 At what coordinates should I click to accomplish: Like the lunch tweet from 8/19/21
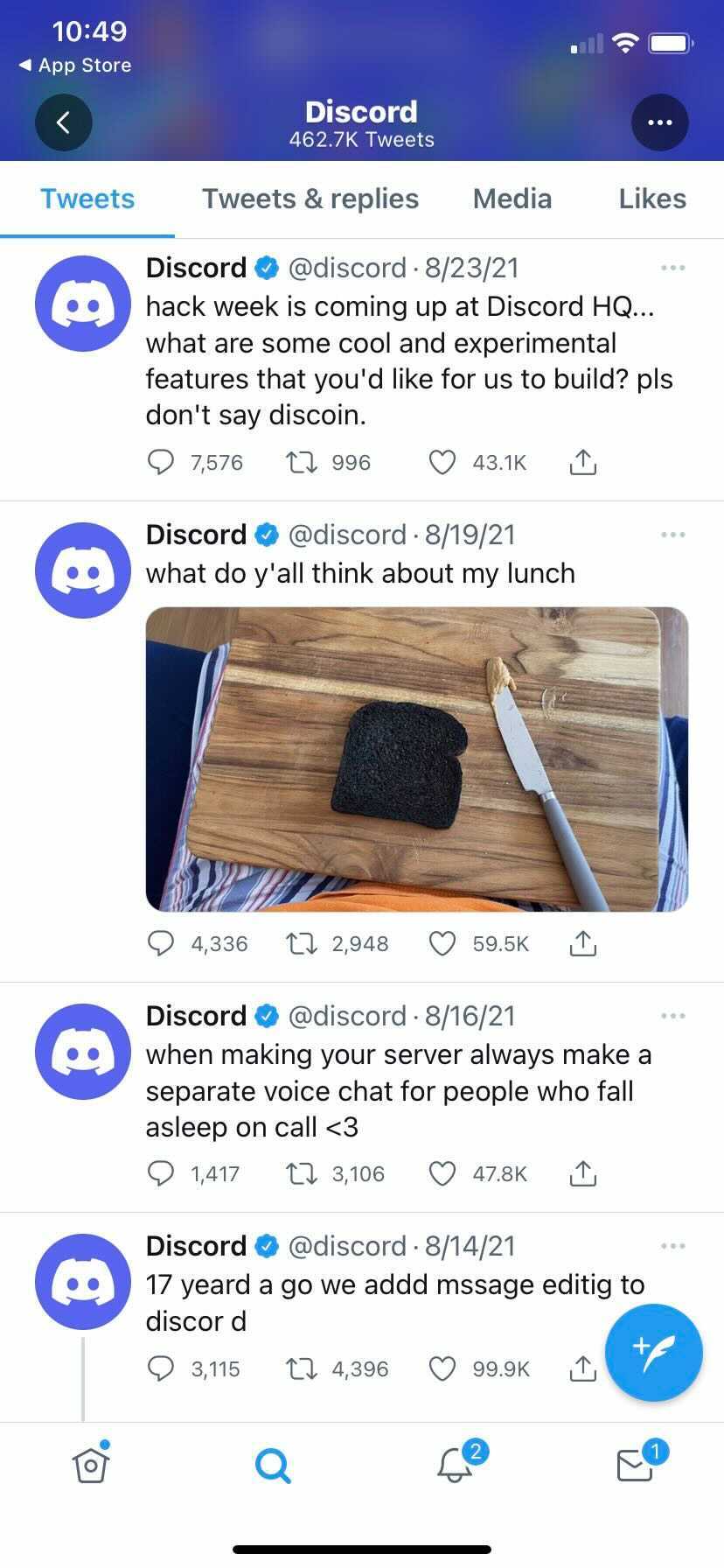pos(442,943)
